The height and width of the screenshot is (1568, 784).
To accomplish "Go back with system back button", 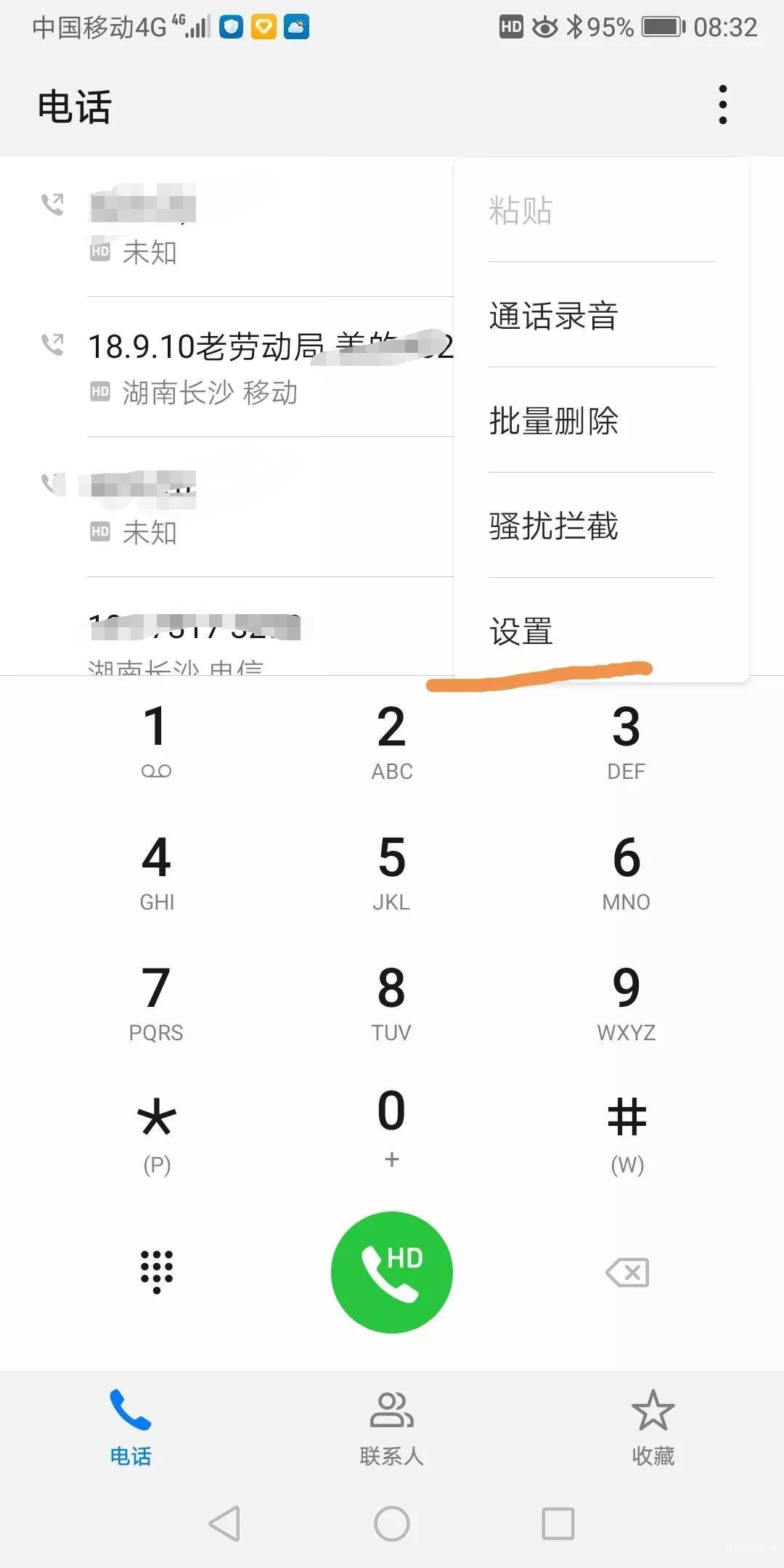I will pyautogui.click(x=224, y=1523).
